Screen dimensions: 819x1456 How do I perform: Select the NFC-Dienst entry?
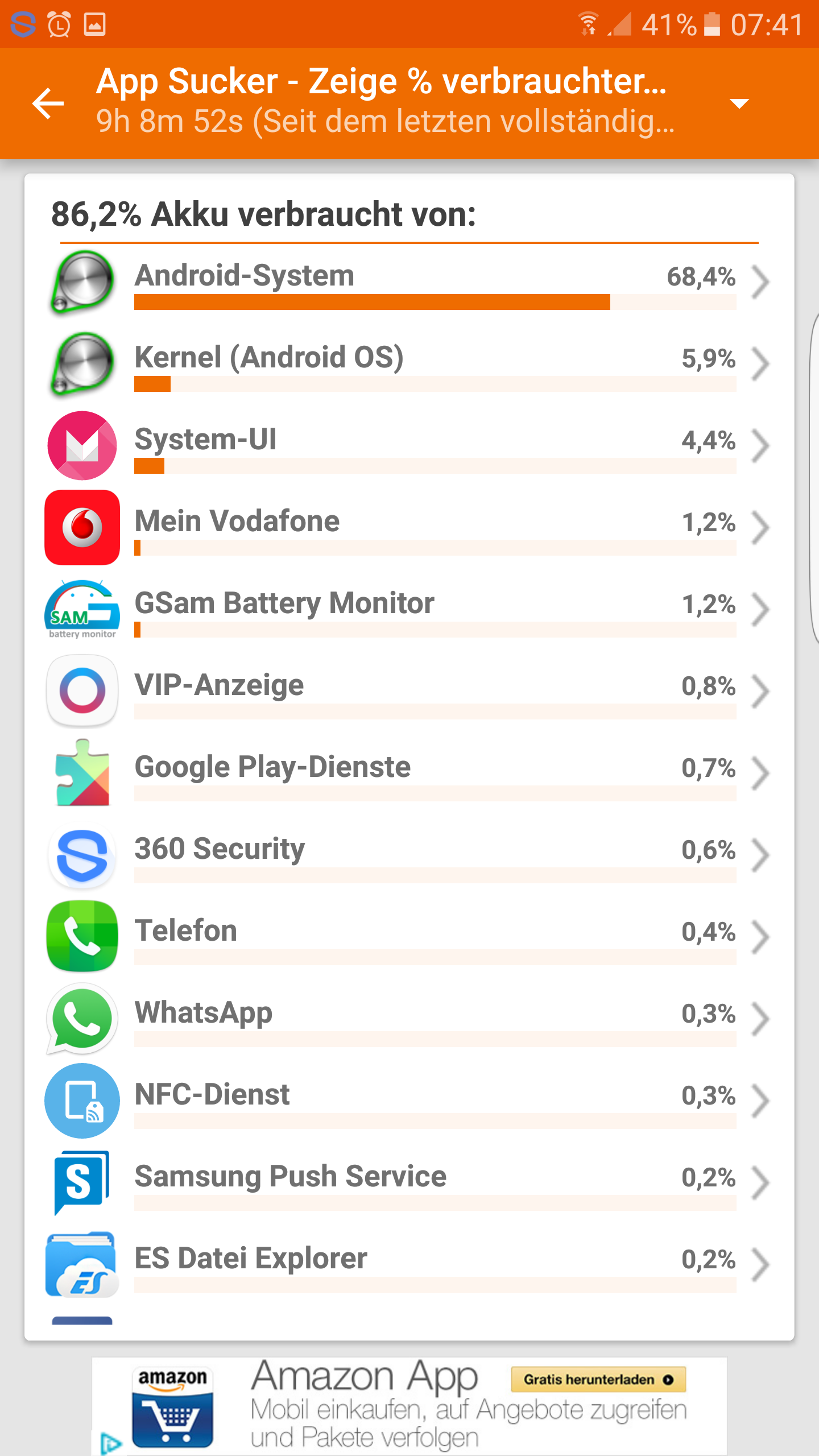409,1102
